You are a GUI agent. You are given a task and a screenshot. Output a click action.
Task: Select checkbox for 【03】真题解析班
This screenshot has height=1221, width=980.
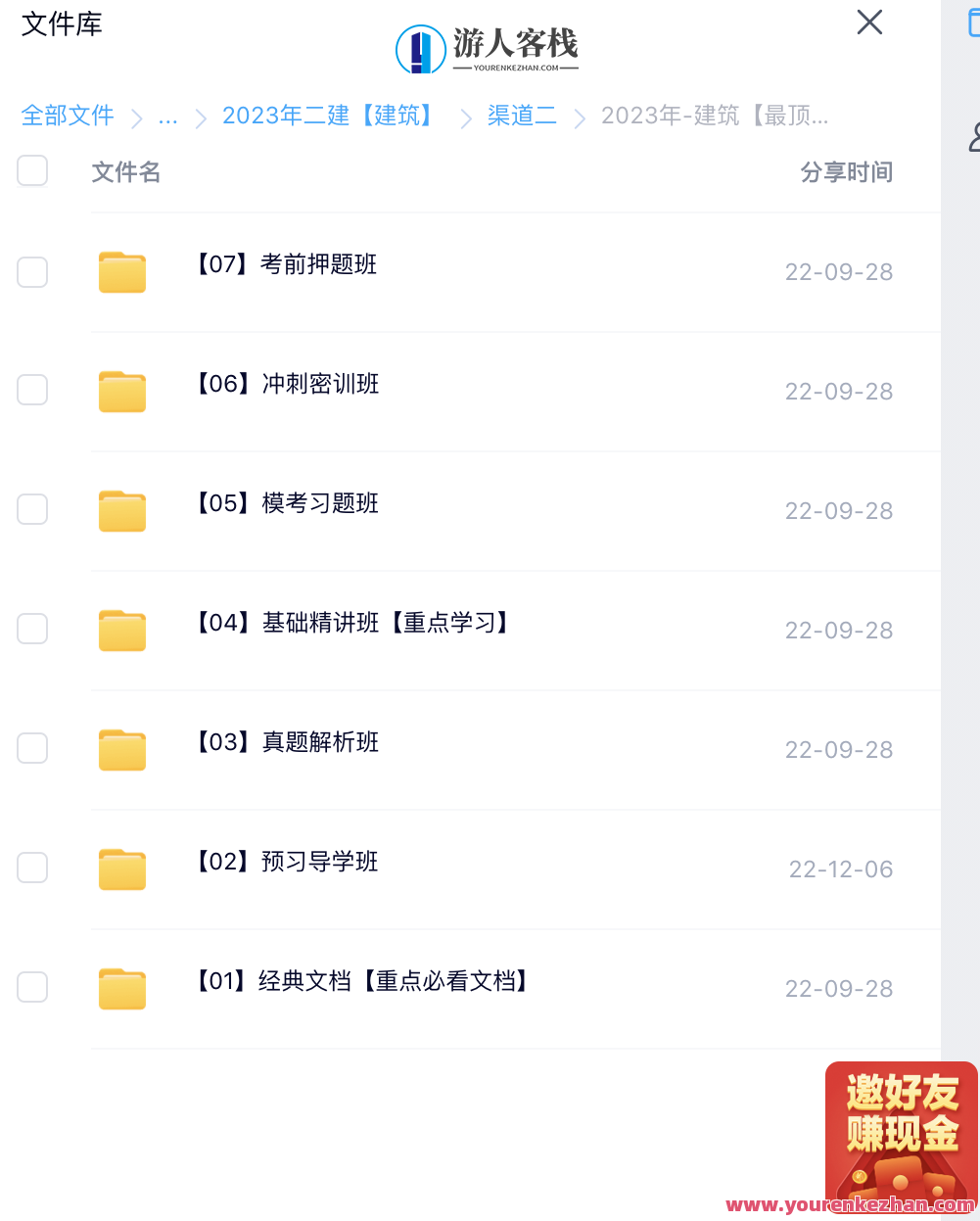(32, 748)
